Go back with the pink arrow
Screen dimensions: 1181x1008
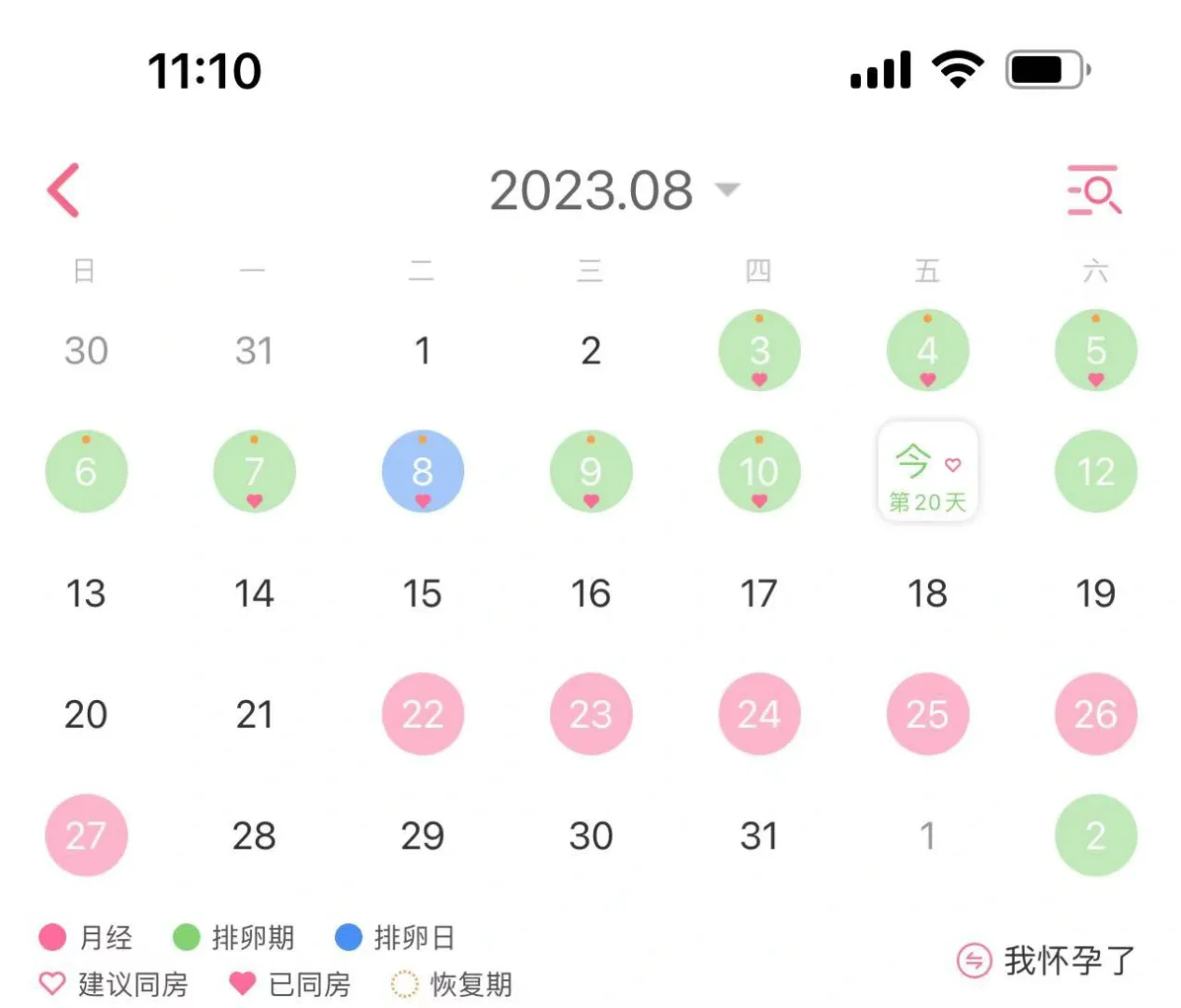pos(63,190)
